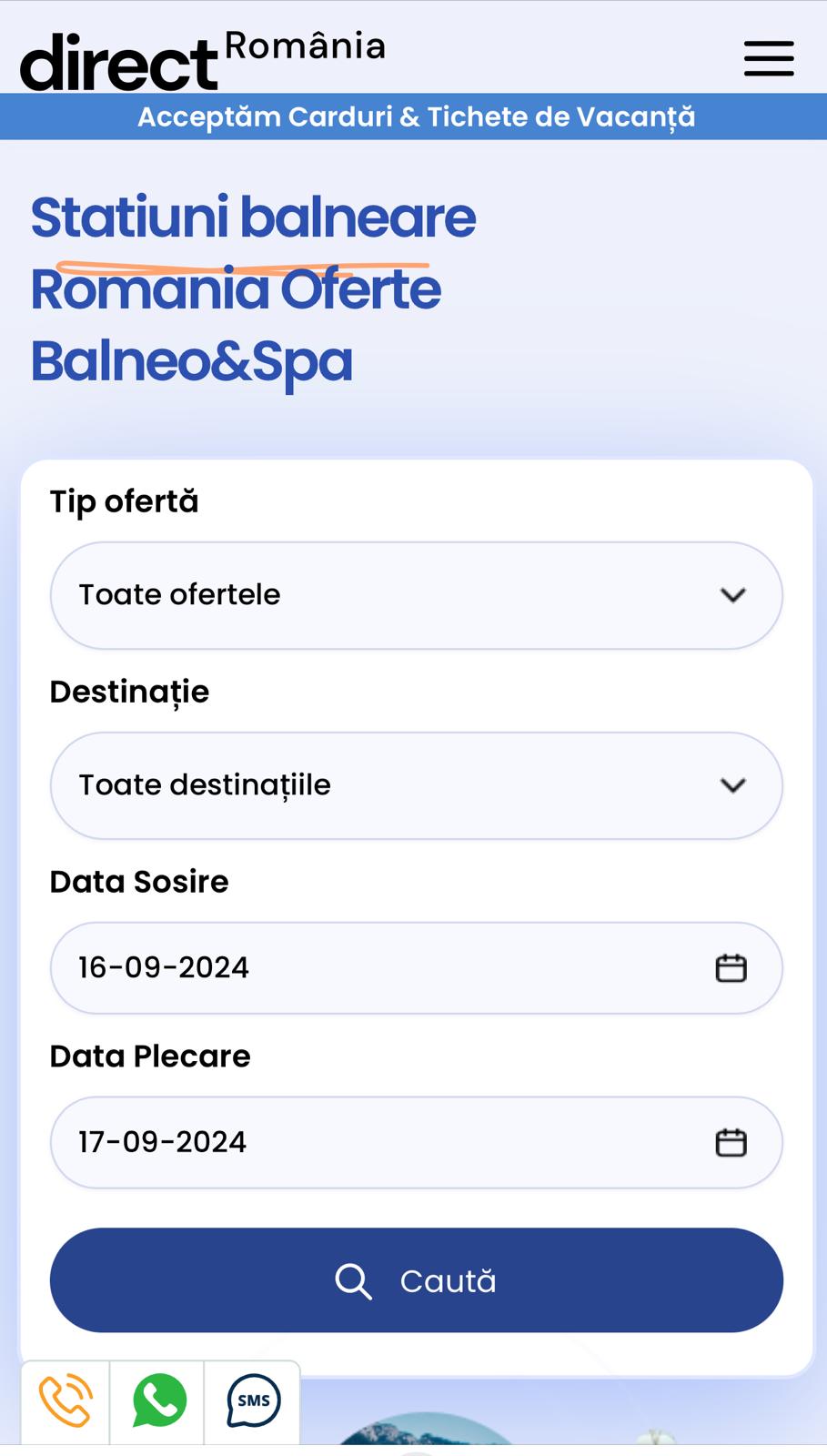827x1456 pixels.
Task: Pick a Data Plecare departure date
Action: coord(416,1142)
